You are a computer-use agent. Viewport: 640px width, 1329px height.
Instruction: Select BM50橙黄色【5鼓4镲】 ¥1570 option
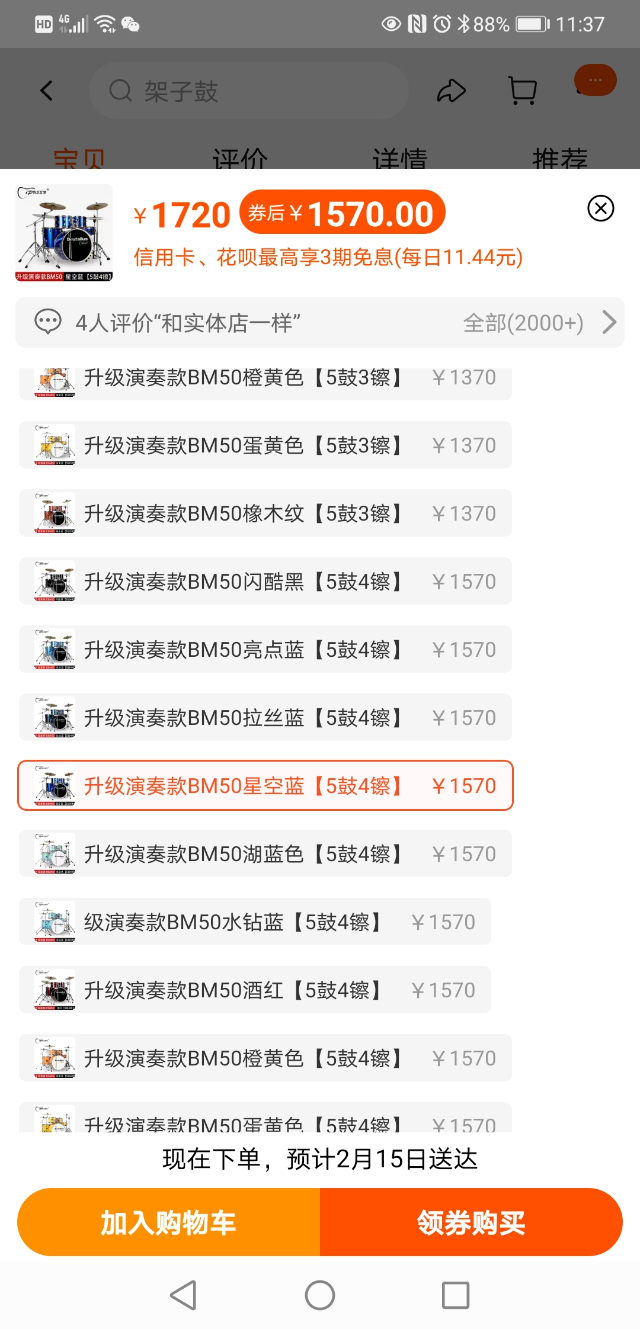[x=265, y=1057]
